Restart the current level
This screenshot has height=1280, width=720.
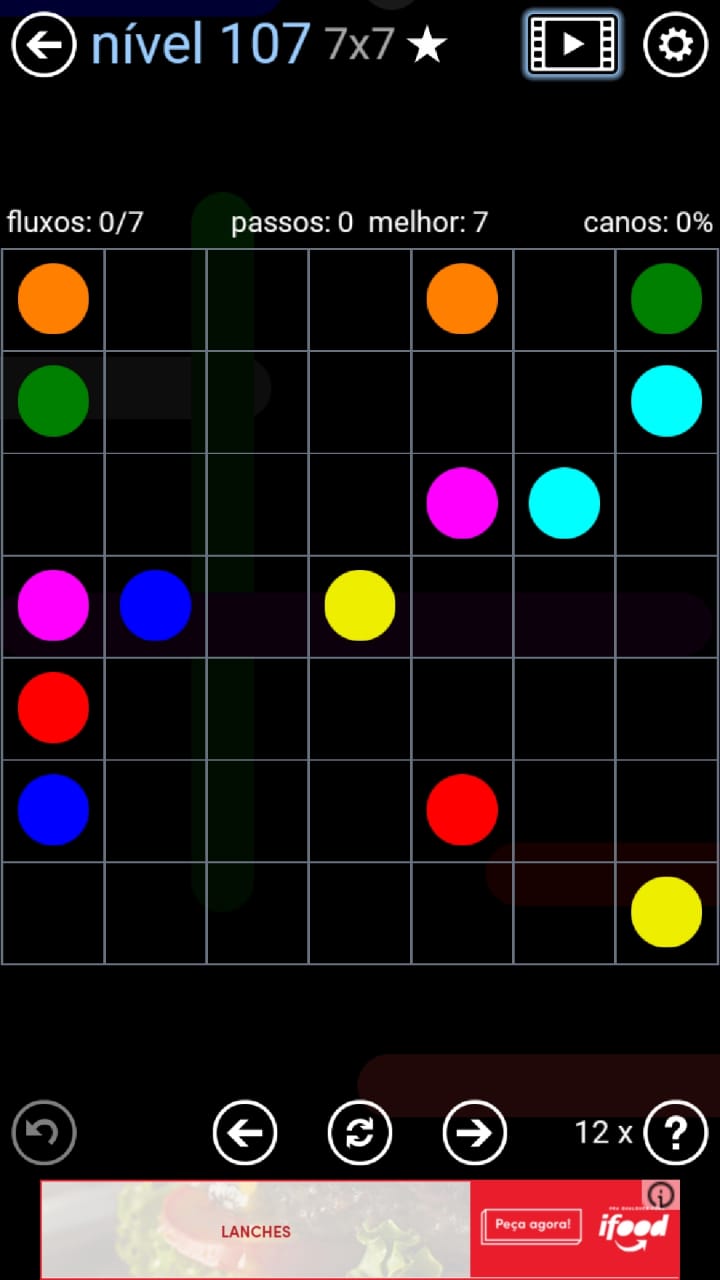point(360,1133)
